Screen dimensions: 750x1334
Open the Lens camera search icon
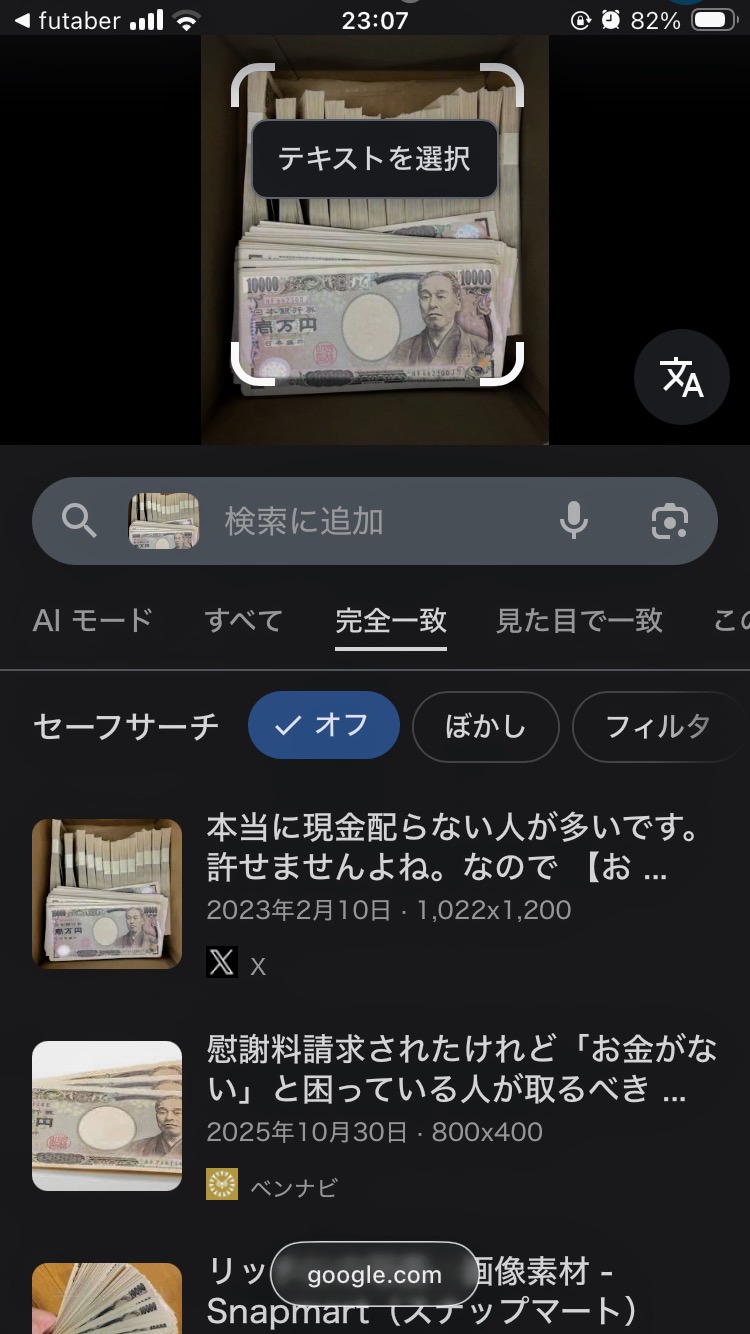669,521
